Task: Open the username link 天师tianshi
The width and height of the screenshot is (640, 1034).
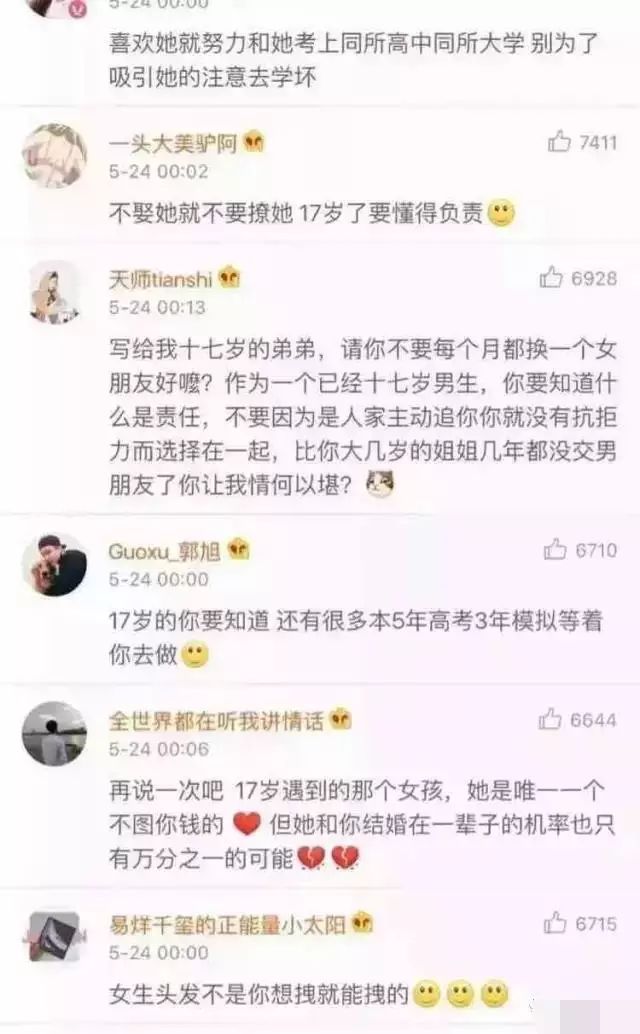Action: 161,279
